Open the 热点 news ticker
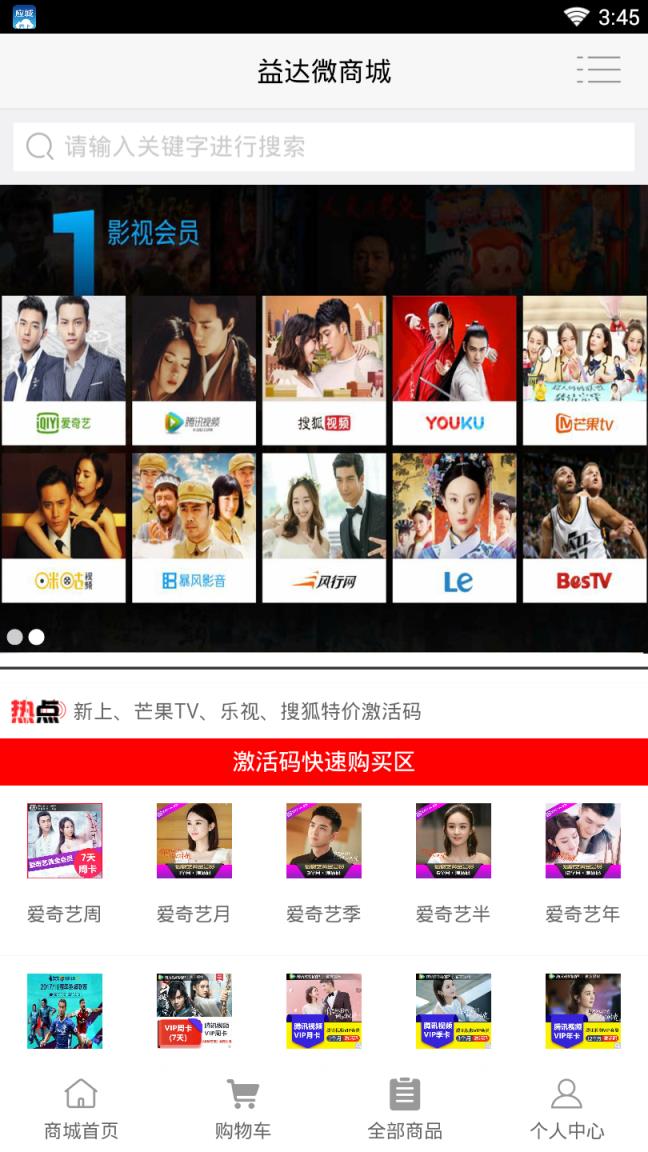The image size is (648, 1152). tap(246, 711)
